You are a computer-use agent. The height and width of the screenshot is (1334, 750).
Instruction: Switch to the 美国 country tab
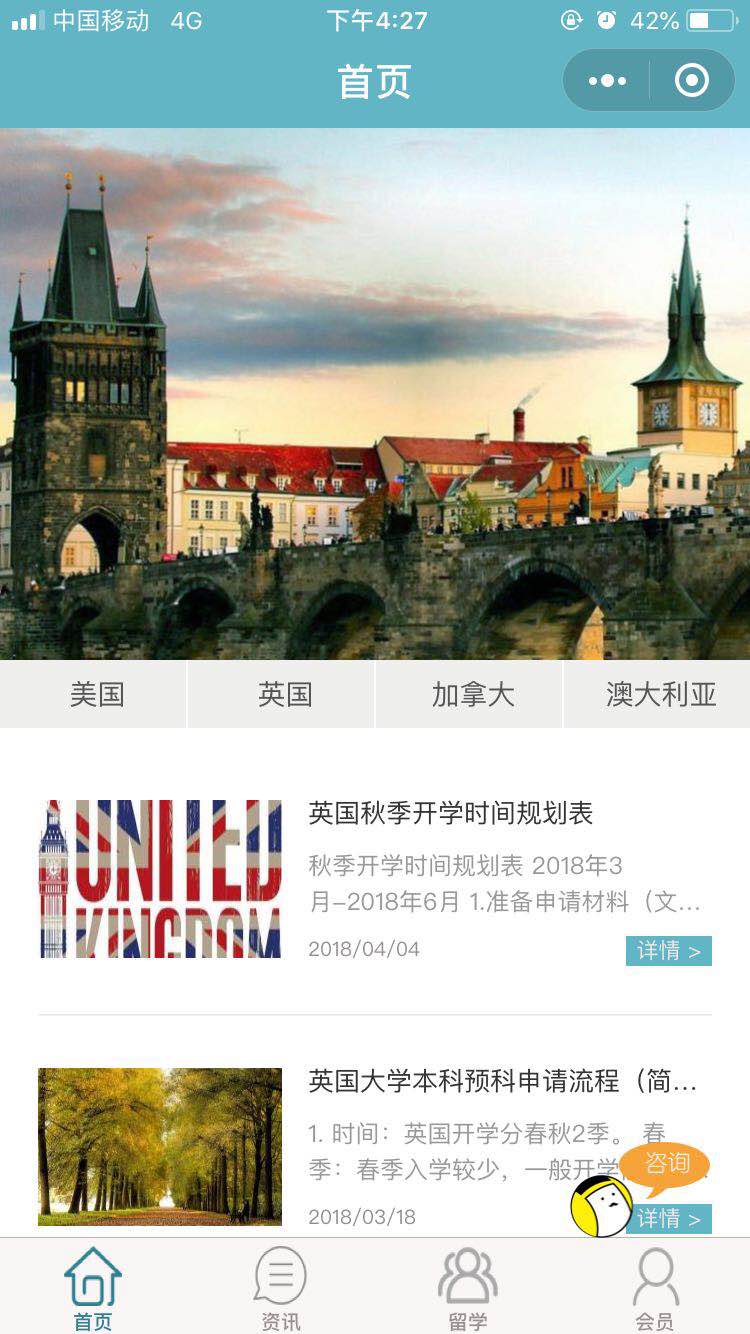[x=96, y=694]
